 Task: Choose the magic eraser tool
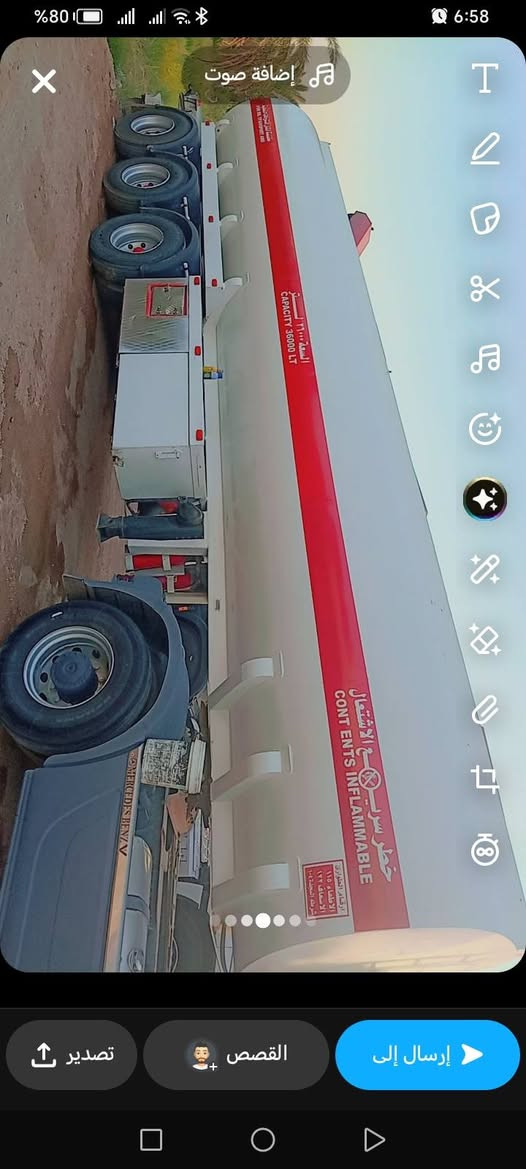[x=484, y=639]
